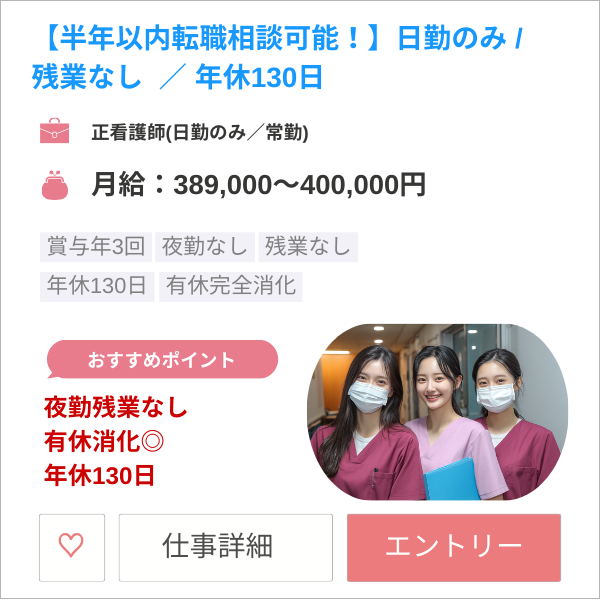600x603 pixels.
Task: Open 仕事詳細 job details
Action: pos(225,547)
